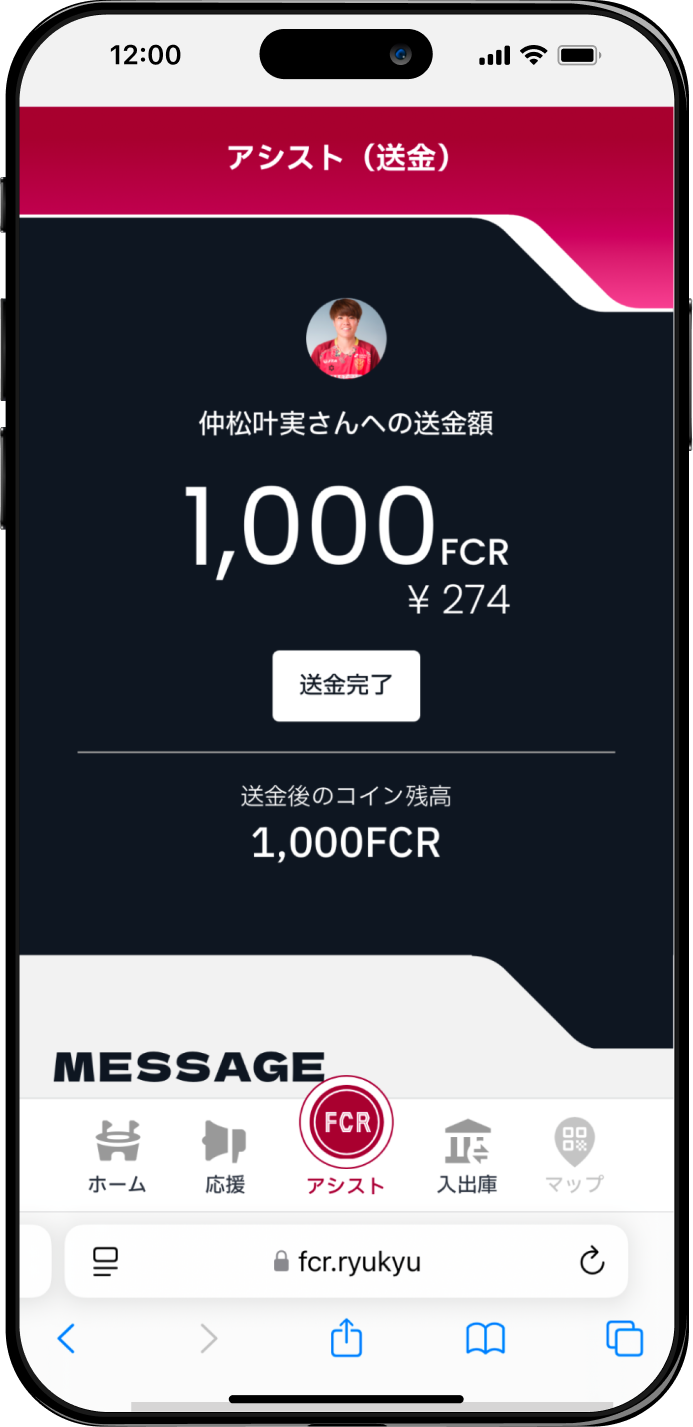Open the 応援 tab
The height and width of the screenshot is (1427, 693).
pyautogui.click(x=225, y=1155)
